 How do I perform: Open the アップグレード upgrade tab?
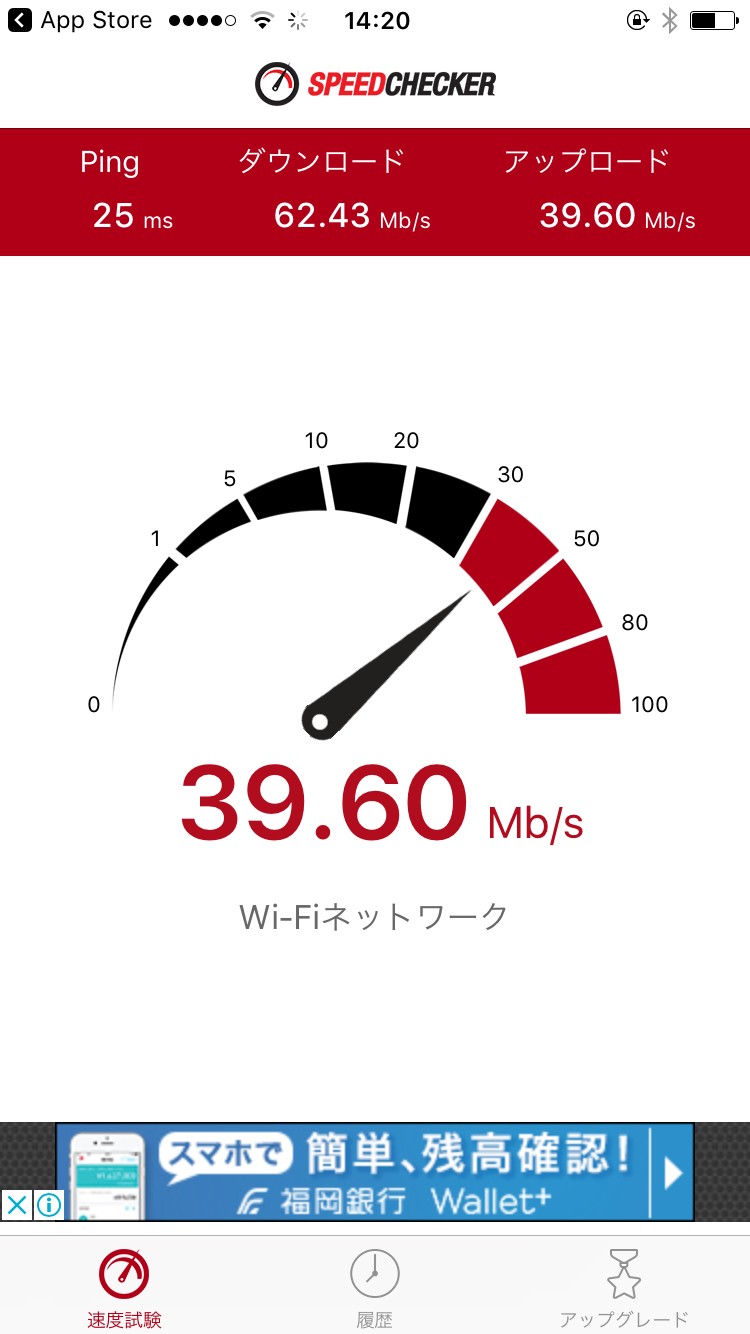tap(624, 1289)
